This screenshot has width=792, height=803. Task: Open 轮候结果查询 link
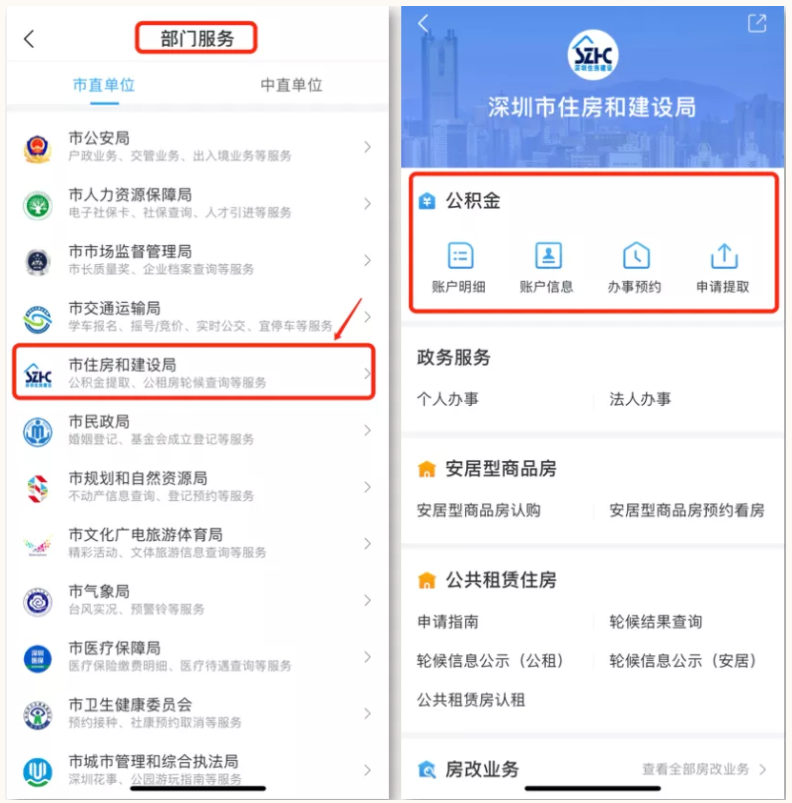tap(656, 622)
